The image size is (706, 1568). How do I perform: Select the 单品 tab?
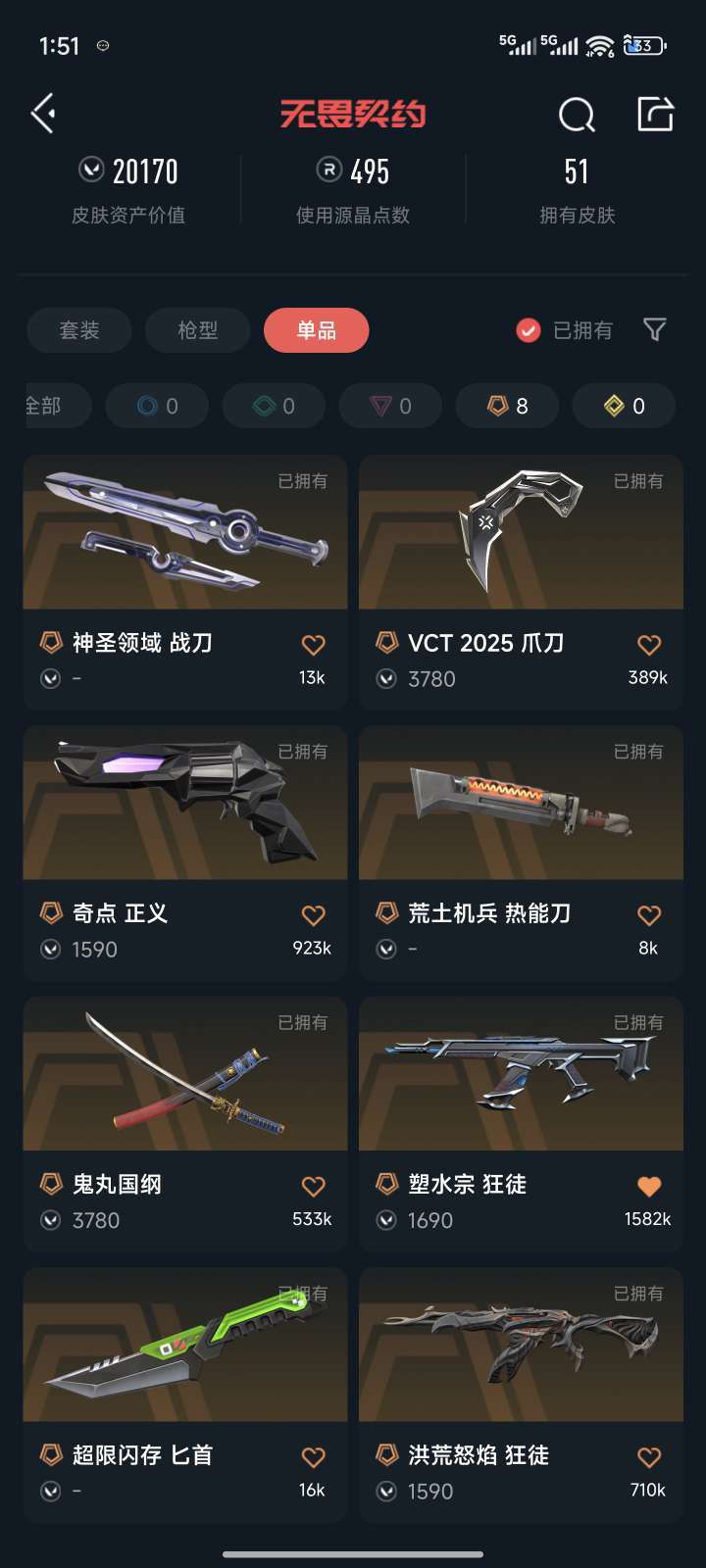(x=317, y=330)
